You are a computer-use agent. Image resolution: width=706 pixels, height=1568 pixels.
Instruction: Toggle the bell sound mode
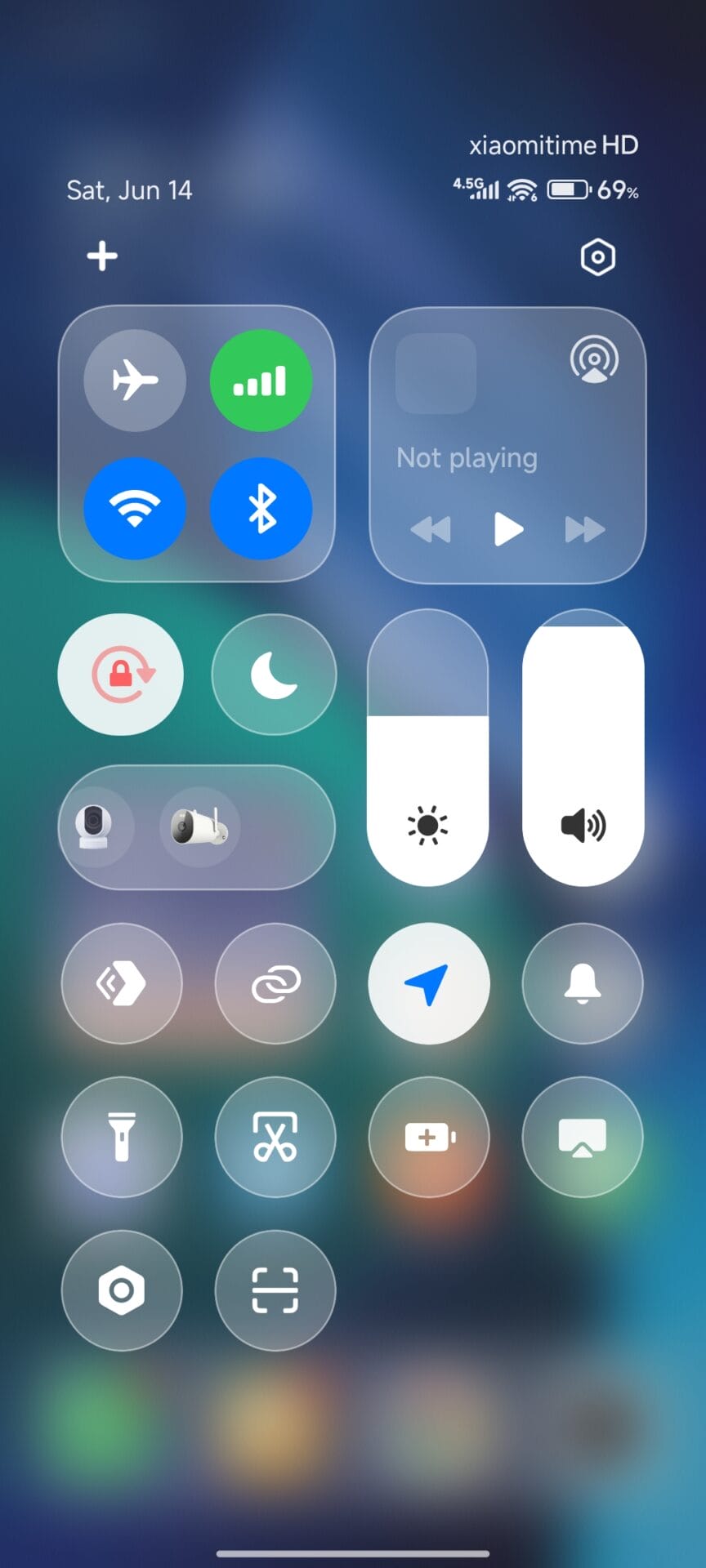(582, 983)
